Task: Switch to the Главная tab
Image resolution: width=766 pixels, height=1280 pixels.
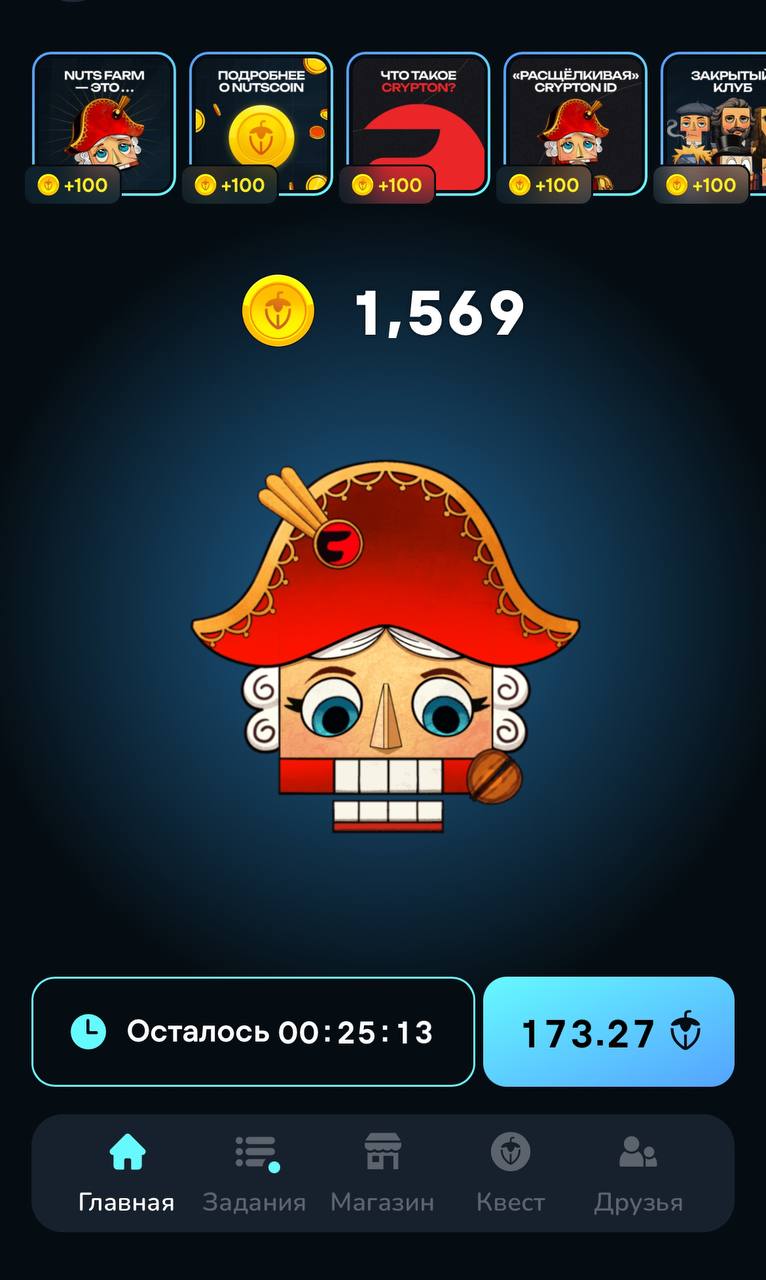Action: coord(126,1174)
